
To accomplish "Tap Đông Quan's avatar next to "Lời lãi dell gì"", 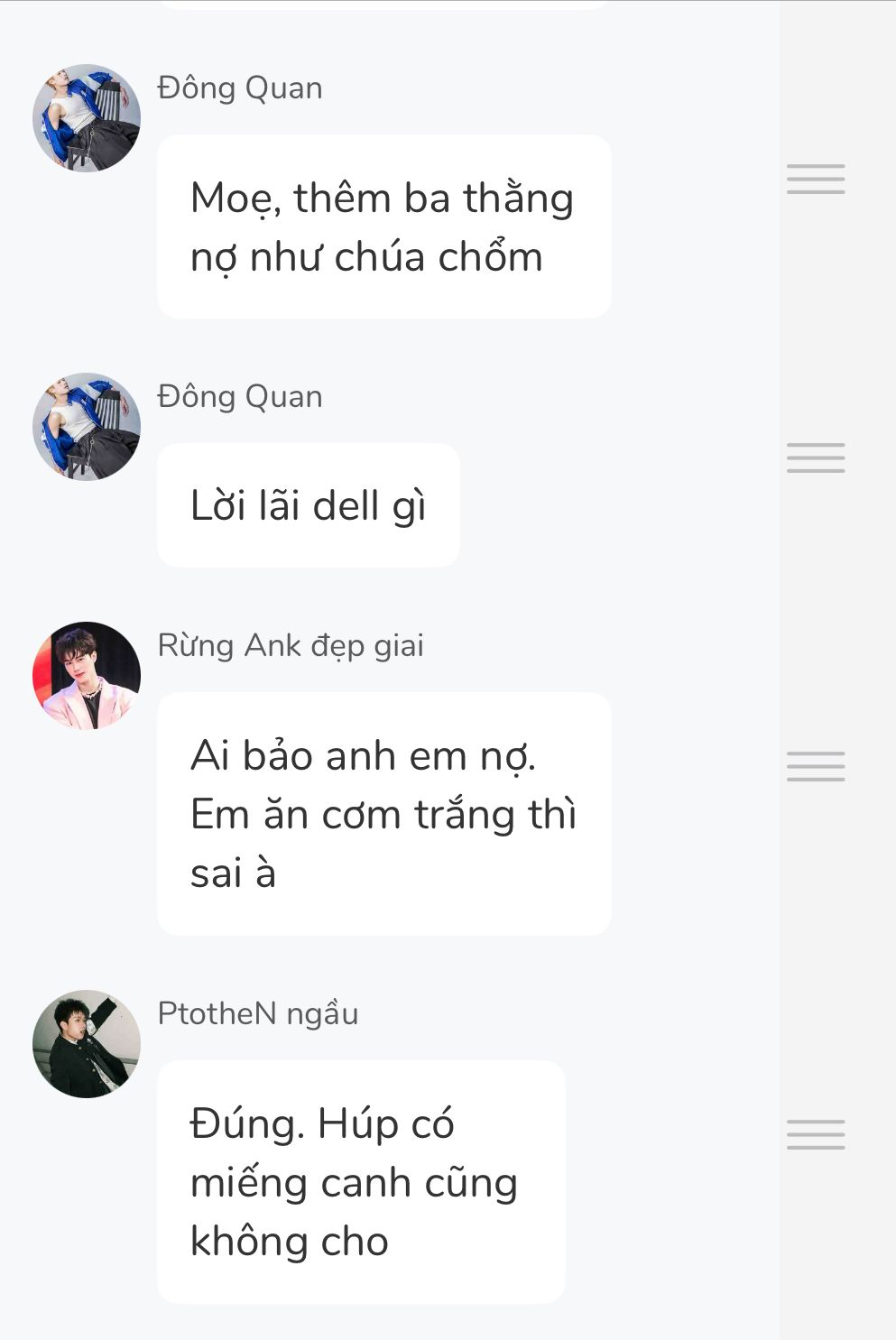I will [x=87, y=427].
